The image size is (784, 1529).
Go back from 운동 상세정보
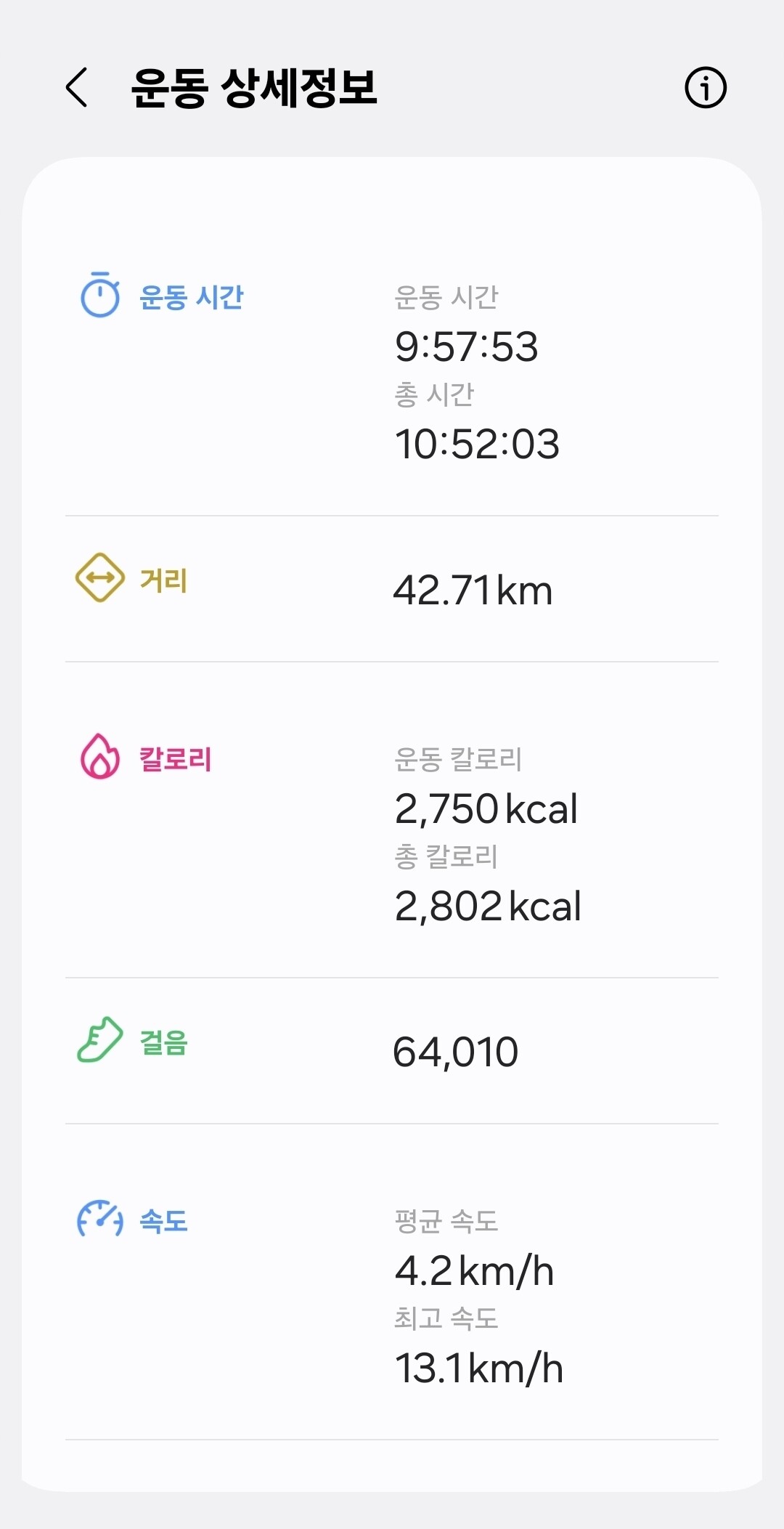77,88
